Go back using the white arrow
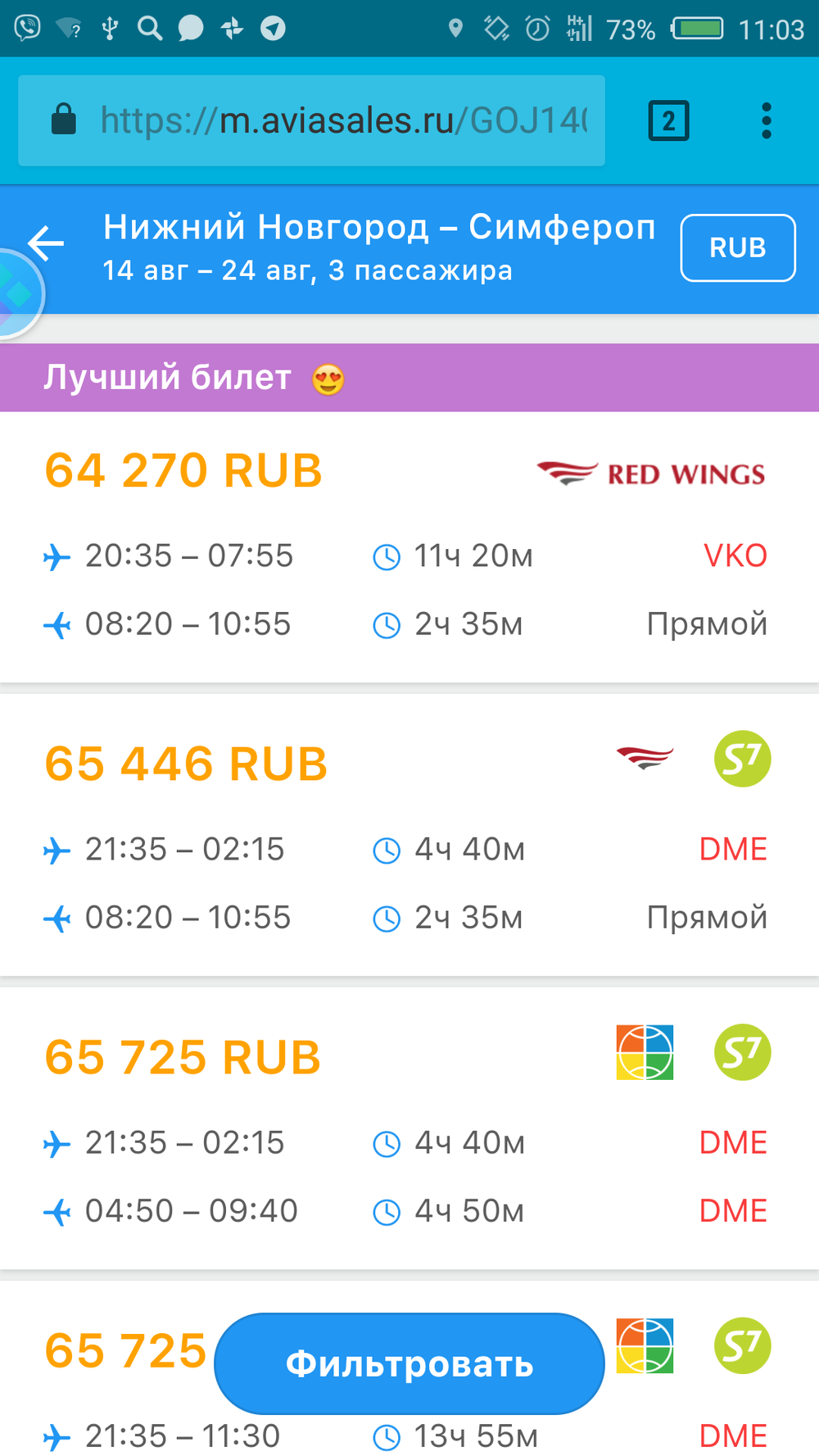Screen dimensions: 819x1456 [47, 243]
